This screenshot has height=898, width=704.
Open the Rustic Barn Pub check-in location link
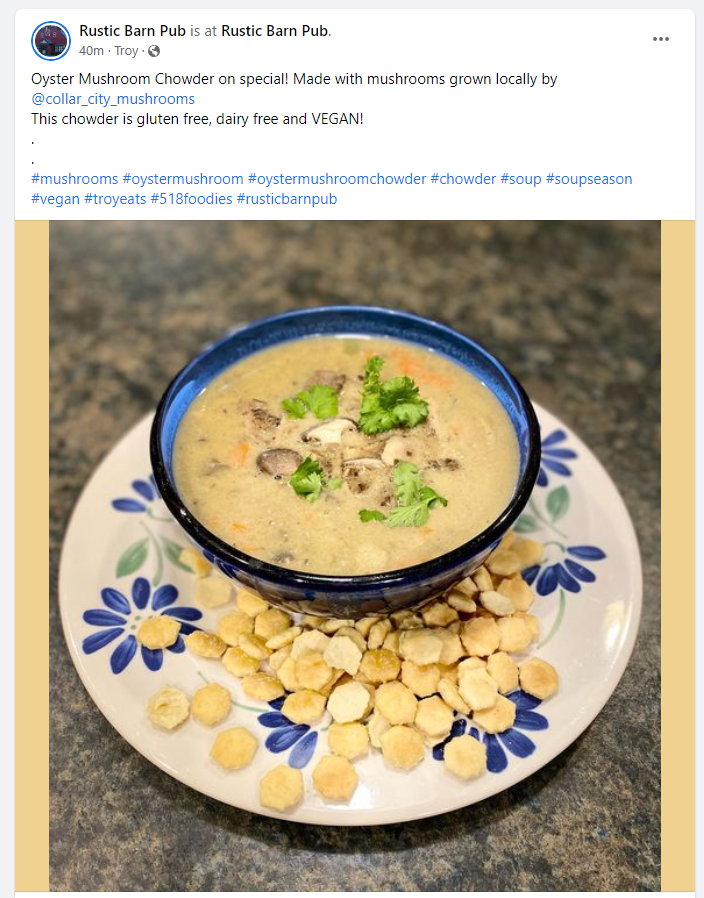[x=274, y=31]
